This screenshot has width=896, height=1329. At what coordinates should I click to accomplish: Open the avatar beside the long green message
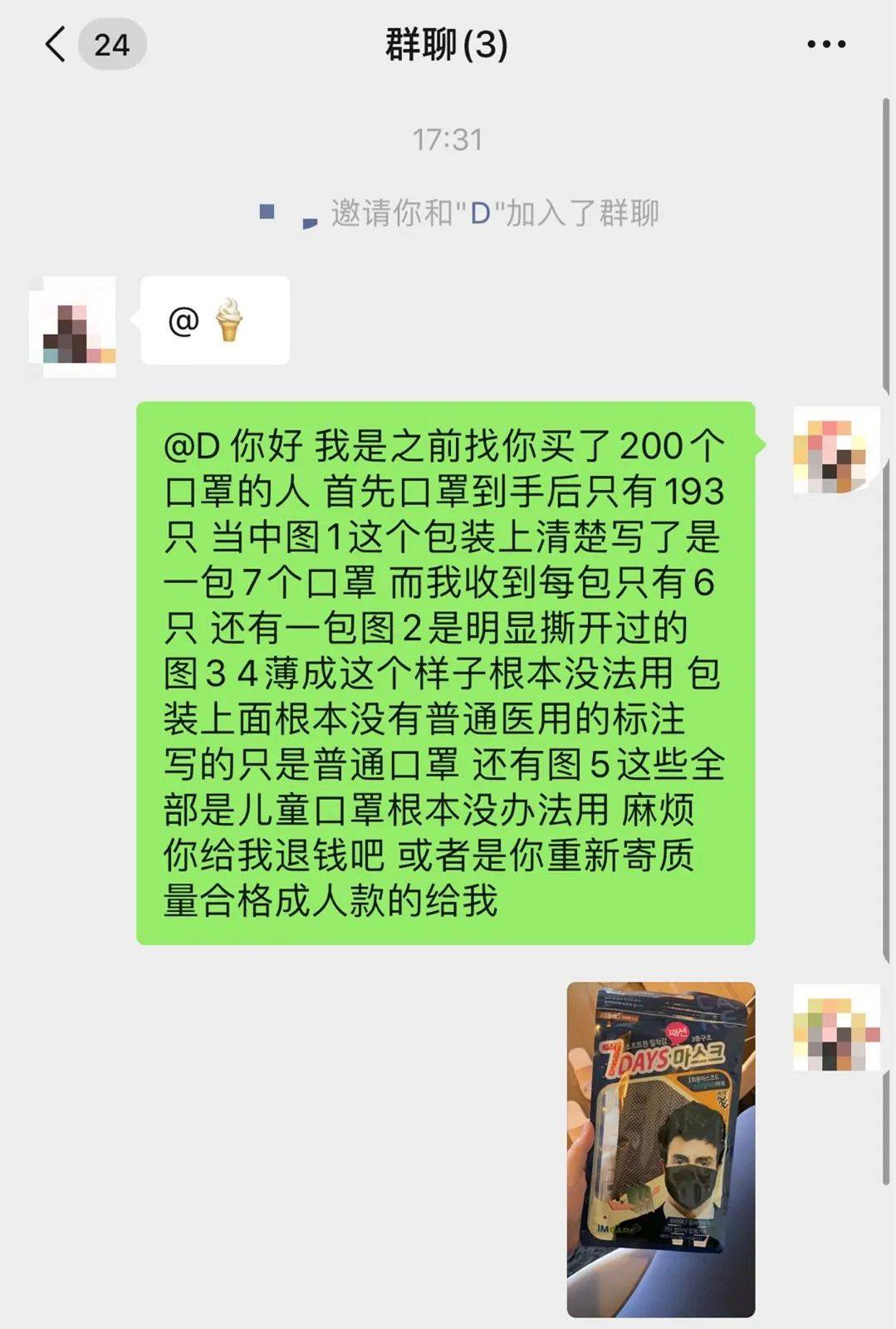click(835, 450)
